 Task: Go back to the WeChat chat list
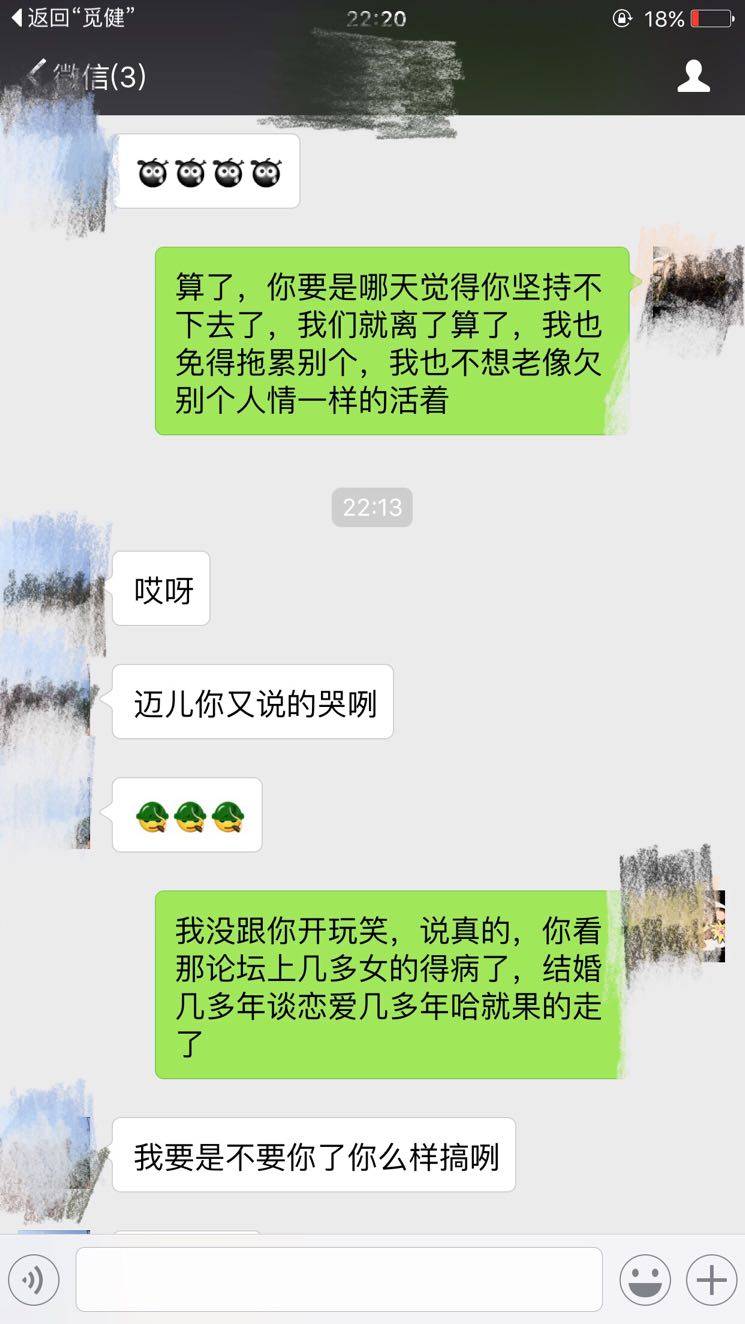[x=85, y=77]
